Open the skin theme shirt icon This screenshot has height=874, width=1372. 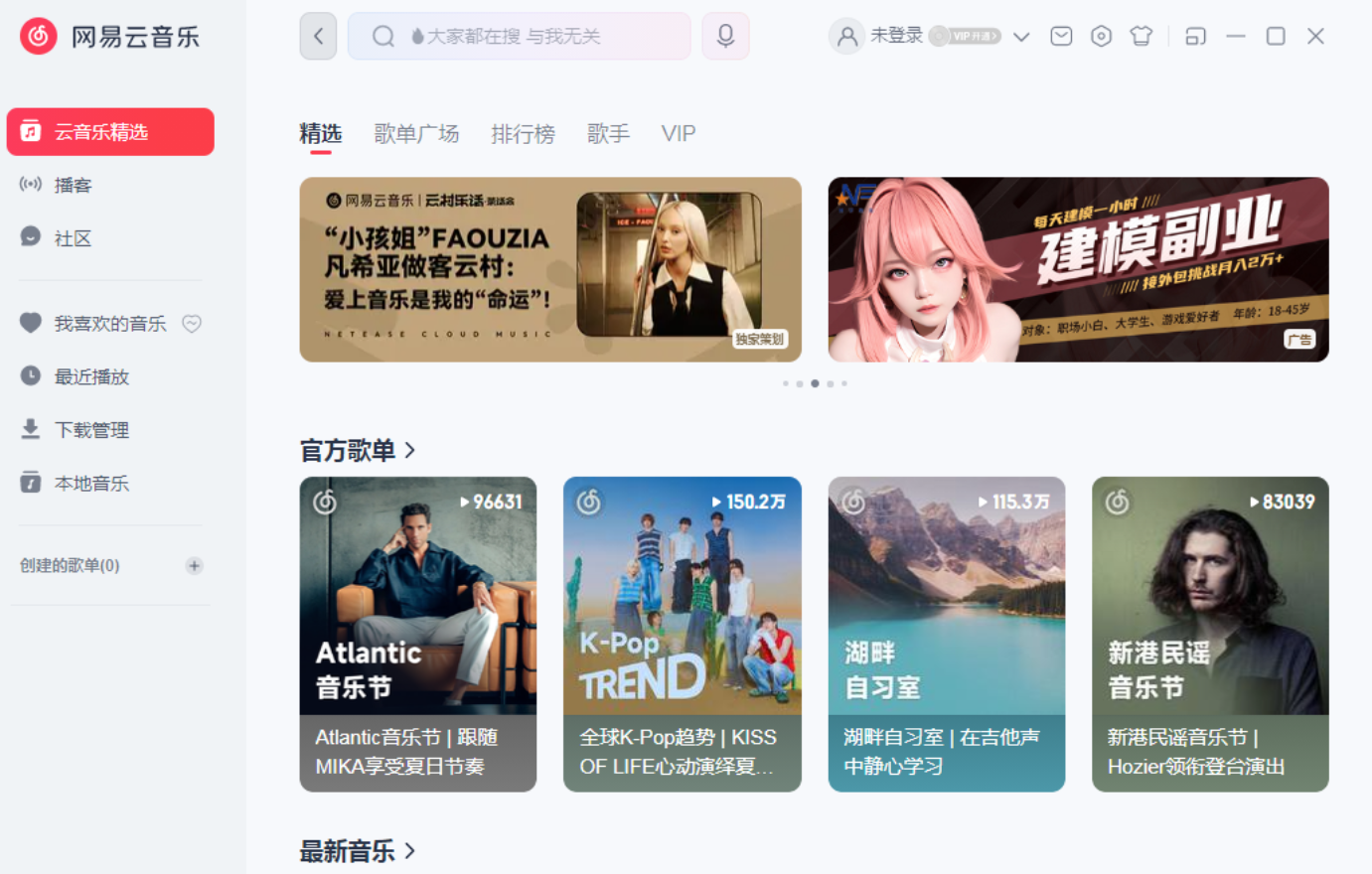click(x=1141, y=37)
